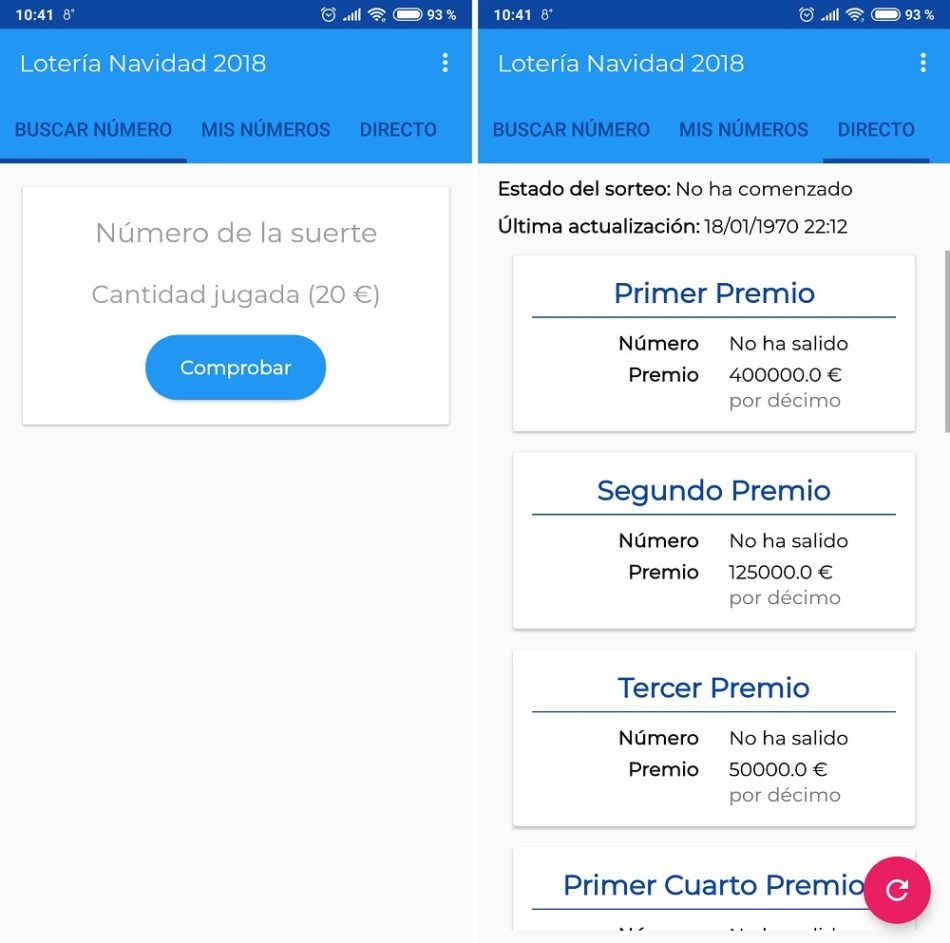Select Mis Números tab above Estado del sorteo
Screen dimensions: 950x943
[743, 129]
